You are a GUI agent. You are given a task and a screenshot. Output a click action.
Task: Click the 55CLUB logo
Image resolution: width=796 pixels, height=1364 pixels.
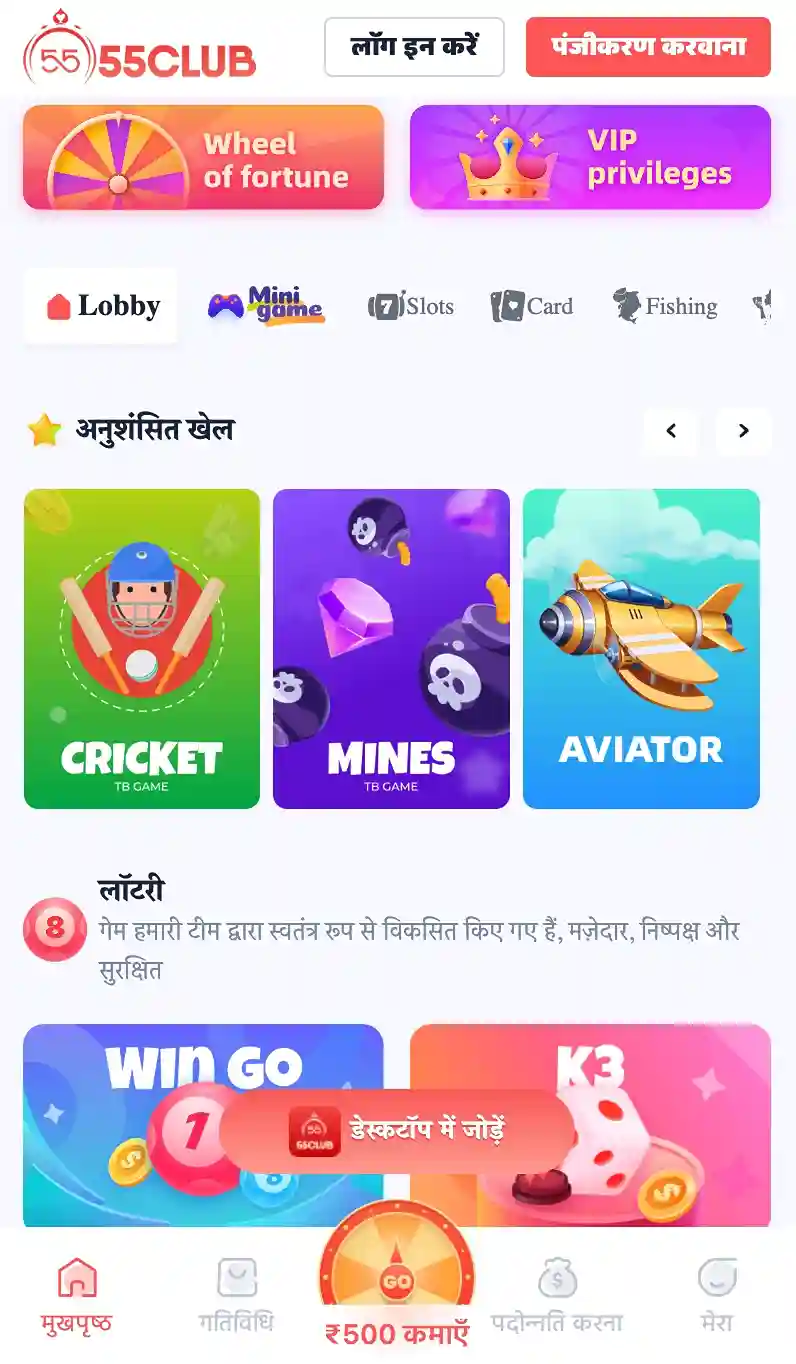click(x=140, y=46)
